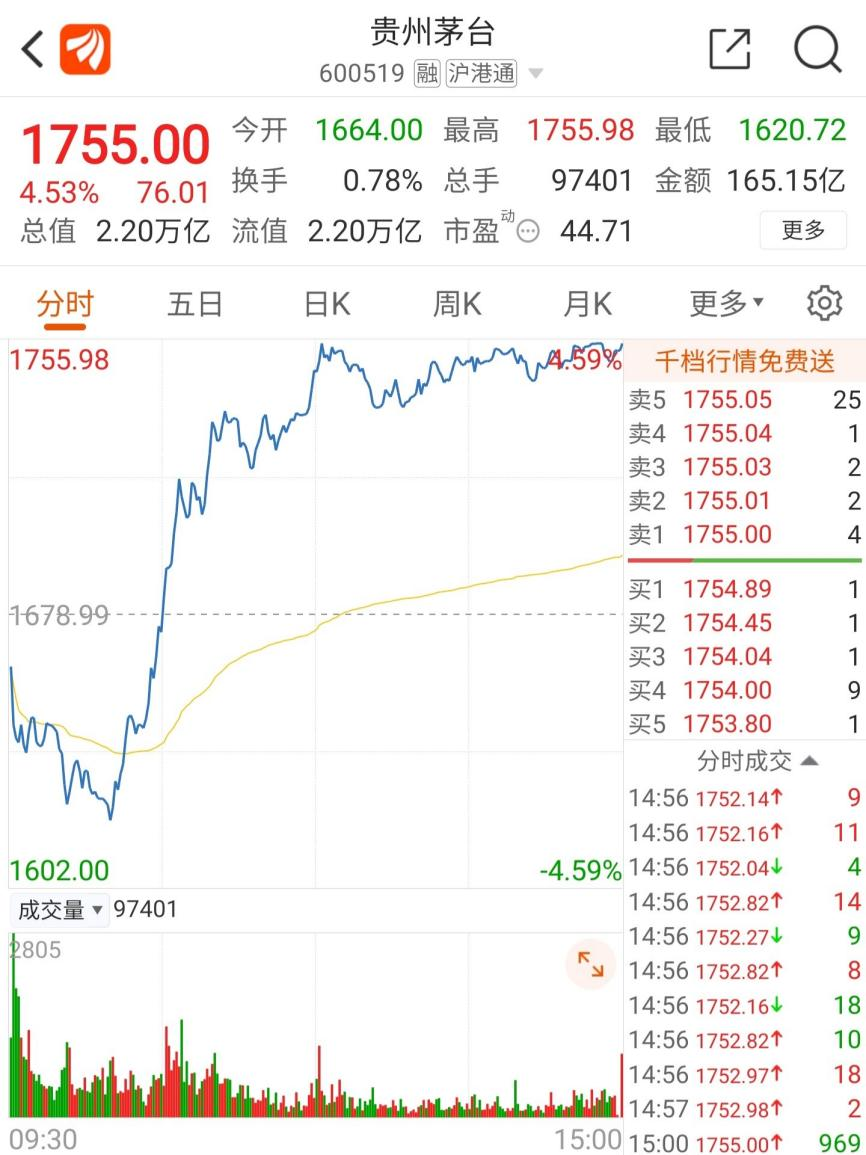Open the search magnifier icon
The width and height of the screenshot is (866, 1155).
pyautogui.click(x=817, y=47)
